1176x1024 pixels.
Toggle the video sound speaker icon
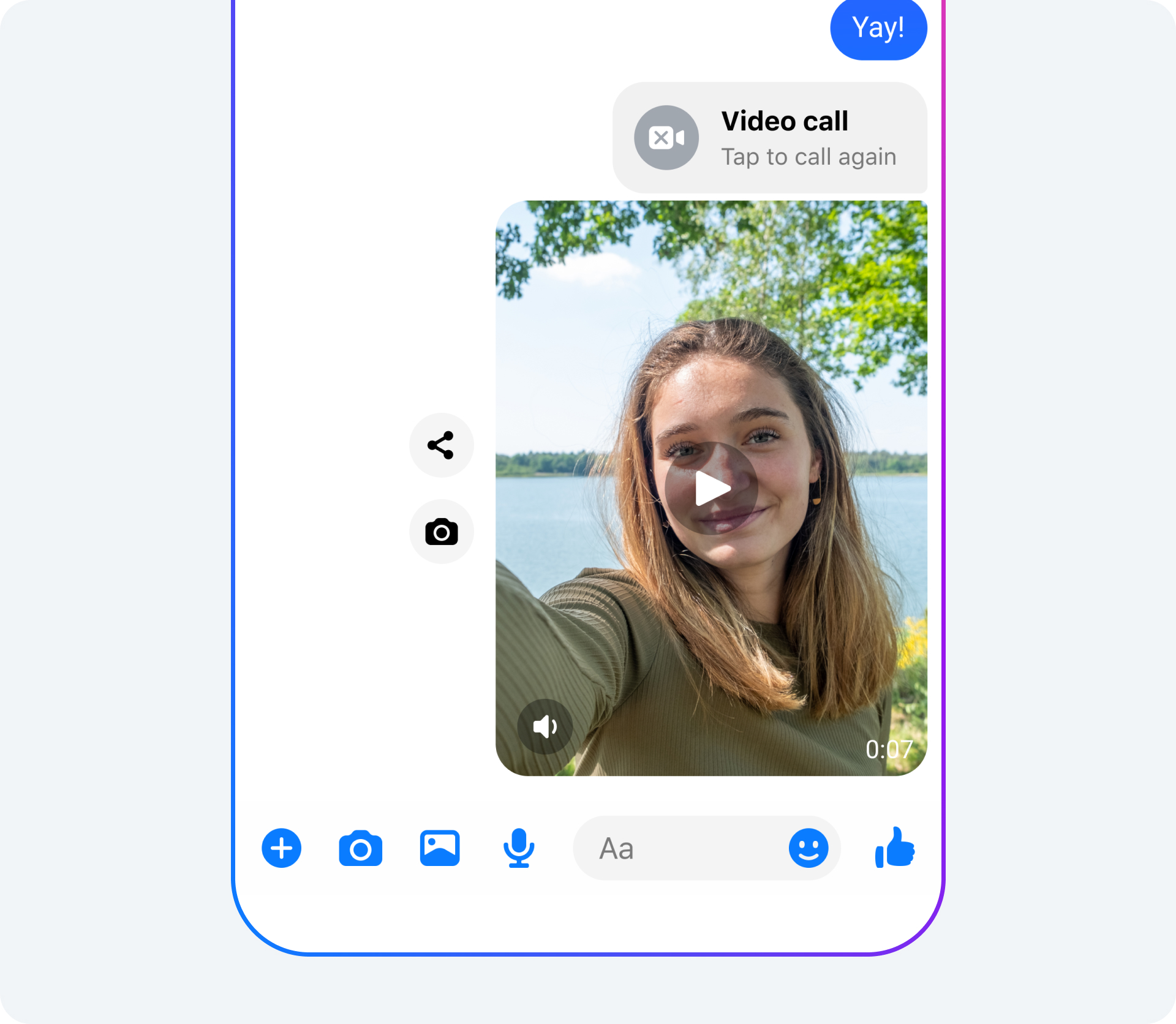tap(545, 726)
